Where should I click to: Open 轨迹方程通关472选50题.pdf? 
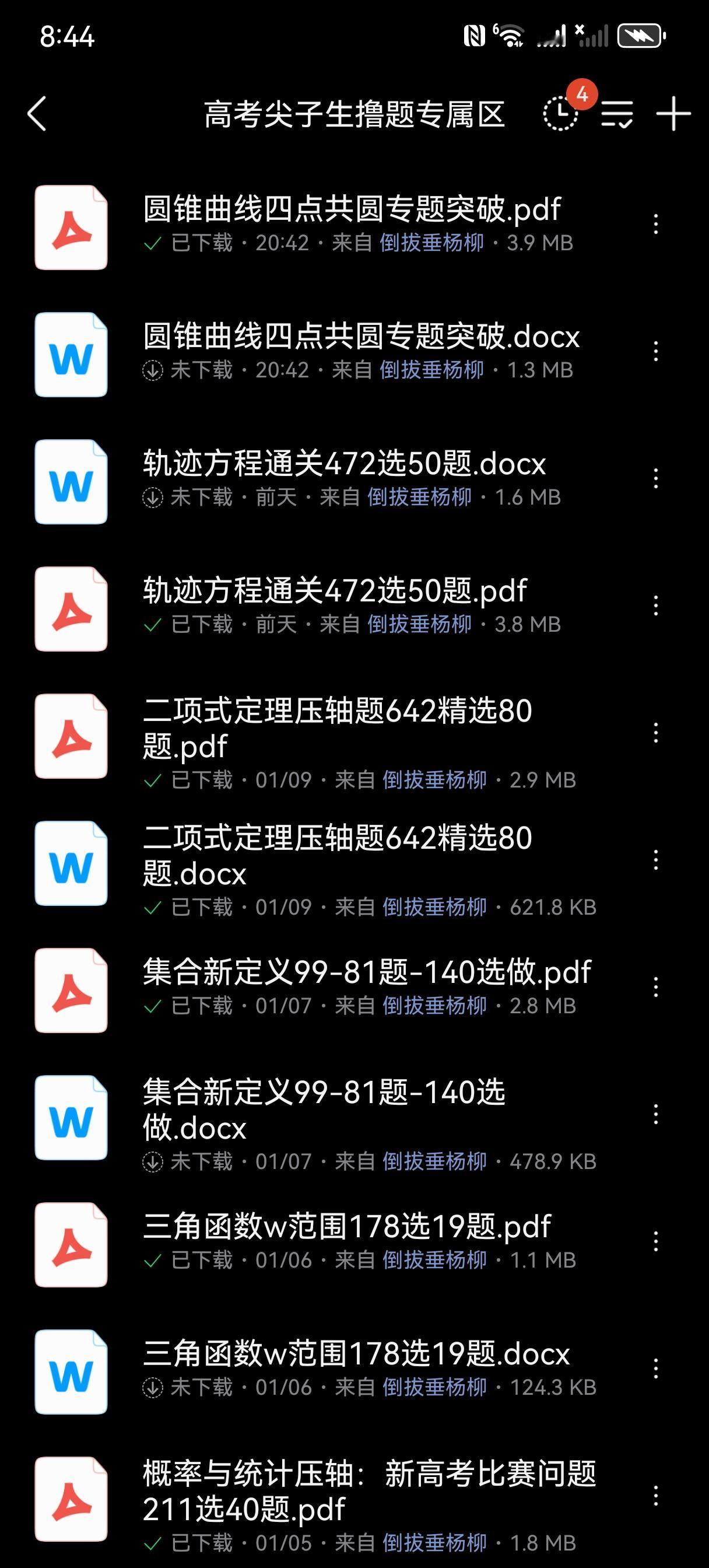[x=335, y=591]
